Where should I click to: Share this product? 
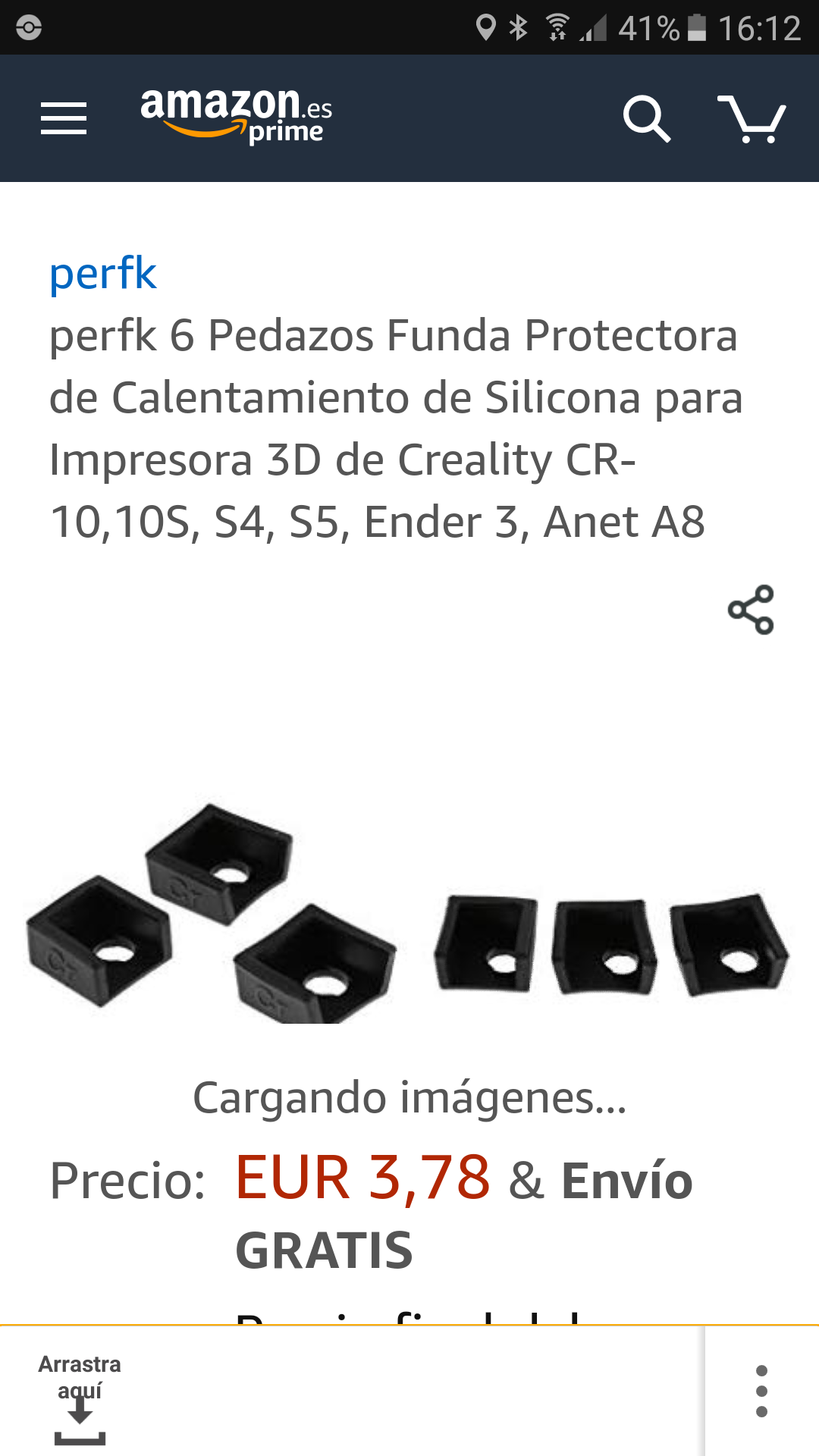751,610
